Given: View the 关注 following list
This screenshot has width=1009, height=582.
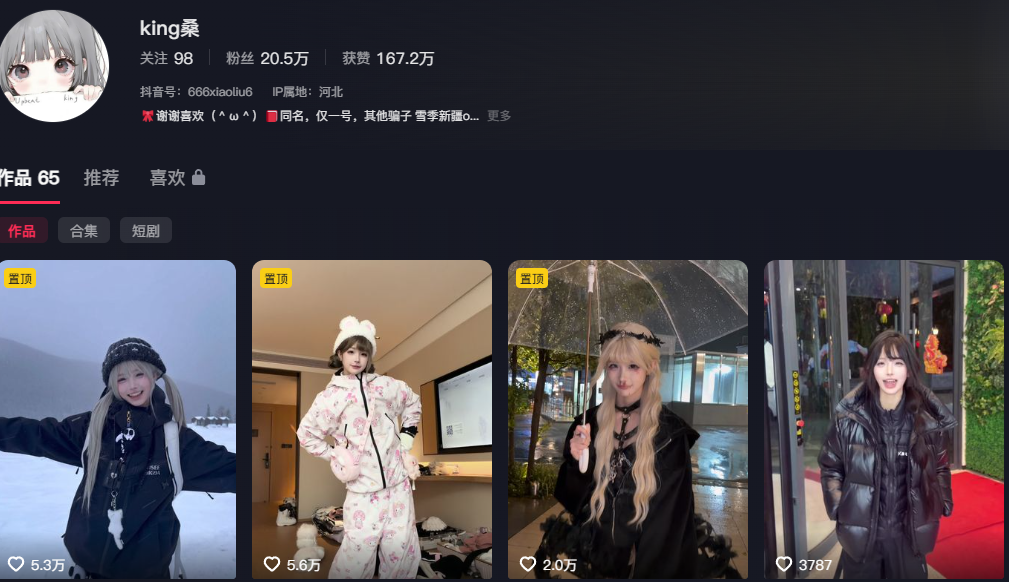Looking at the screenshot, I should coord(166,59).
